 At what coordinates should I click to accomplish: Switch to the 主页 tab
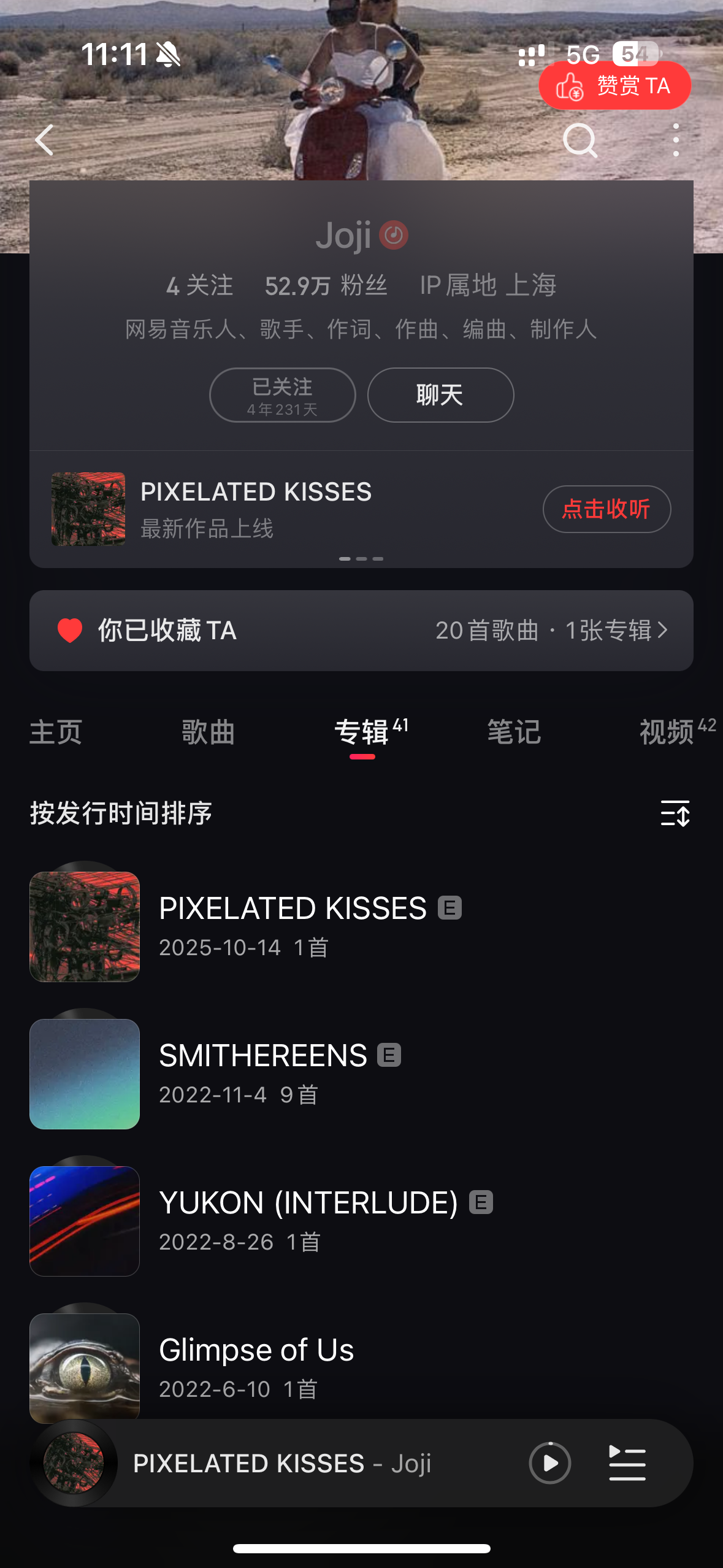coord(56,732)
